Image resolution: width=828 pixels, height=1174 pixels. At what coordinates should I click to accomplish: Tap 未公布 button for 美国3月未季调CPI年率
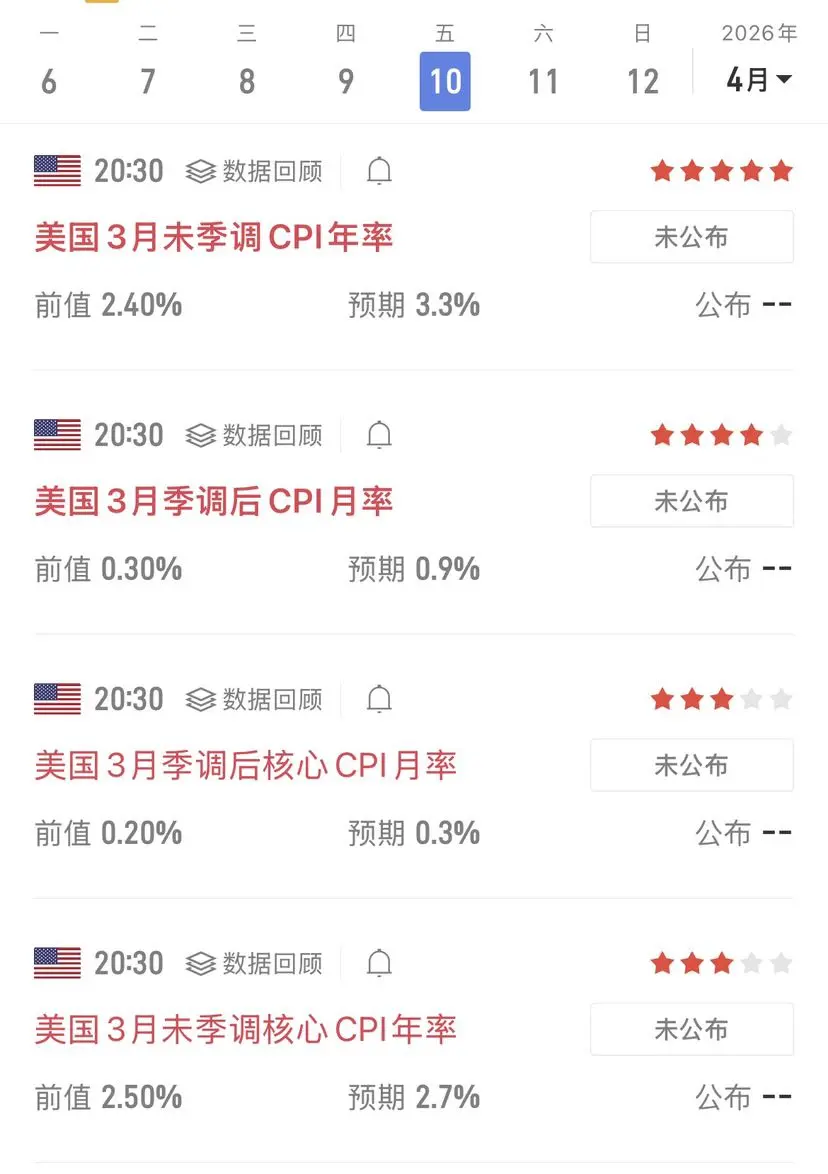pyautogui.click(x=691, y=237)
